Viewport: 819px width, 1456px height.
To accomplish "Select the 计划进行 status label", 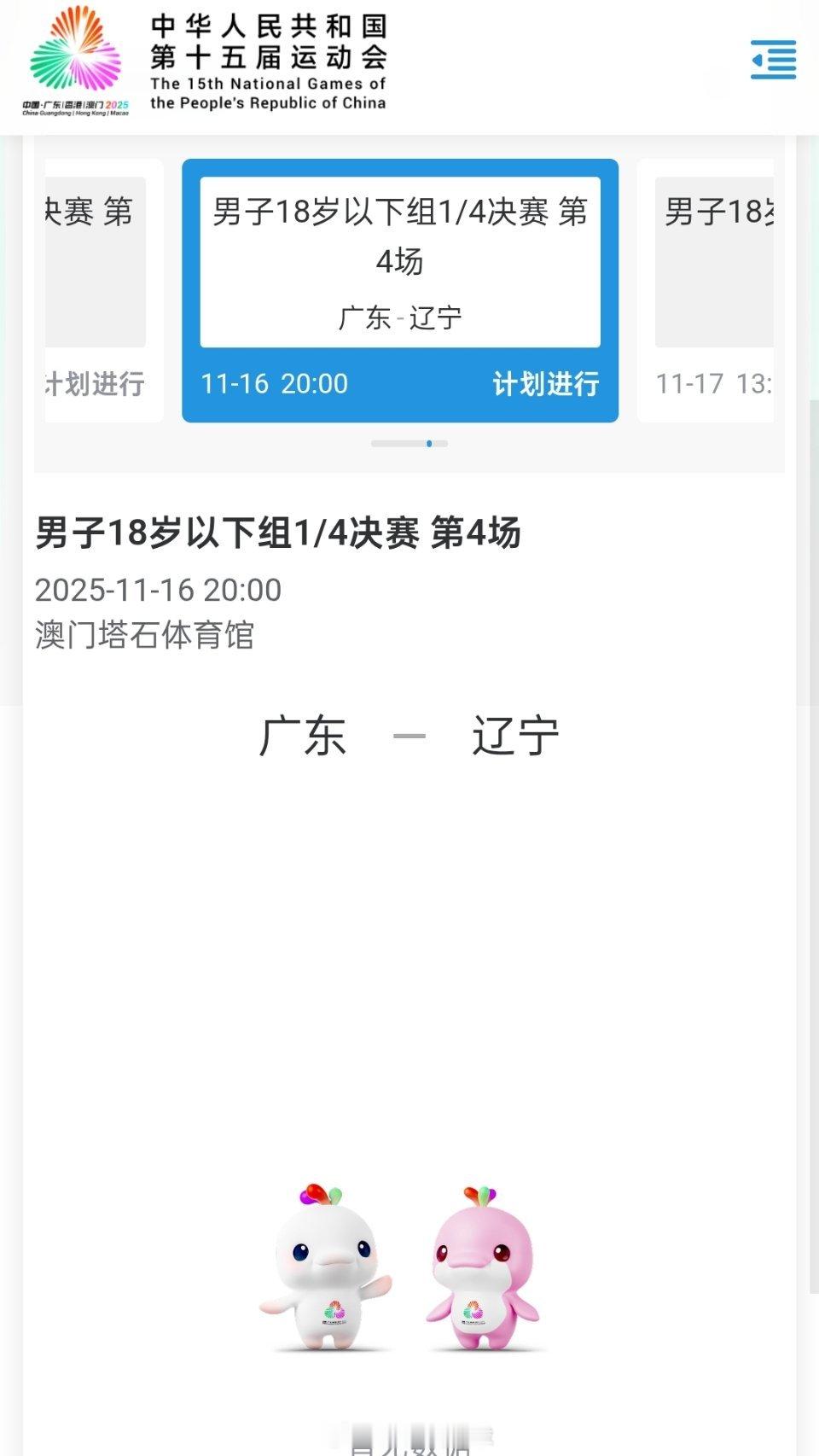I will [549, 385].
